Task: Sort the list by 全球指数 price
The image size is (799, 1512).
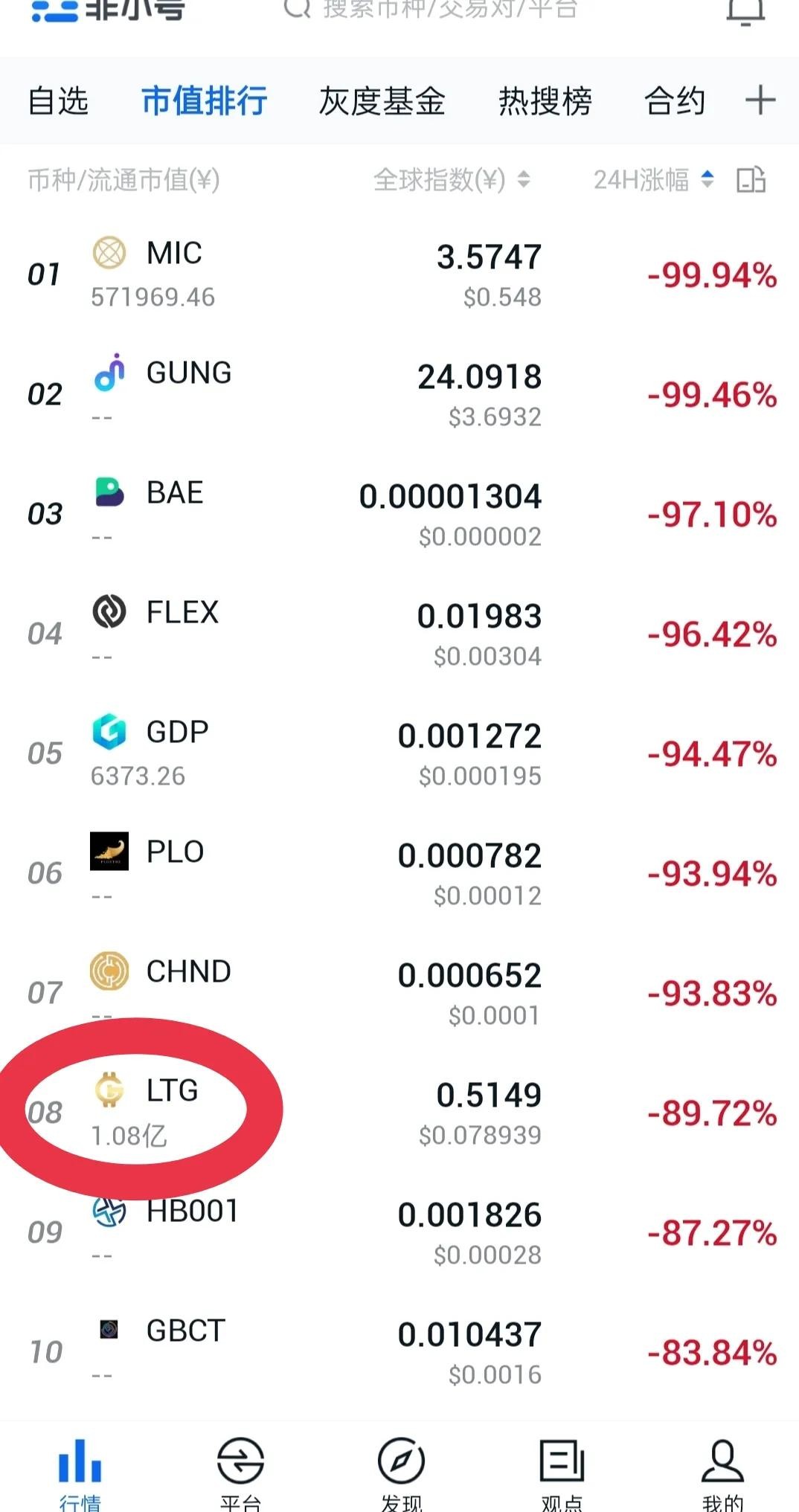Action: pos(451,180)
